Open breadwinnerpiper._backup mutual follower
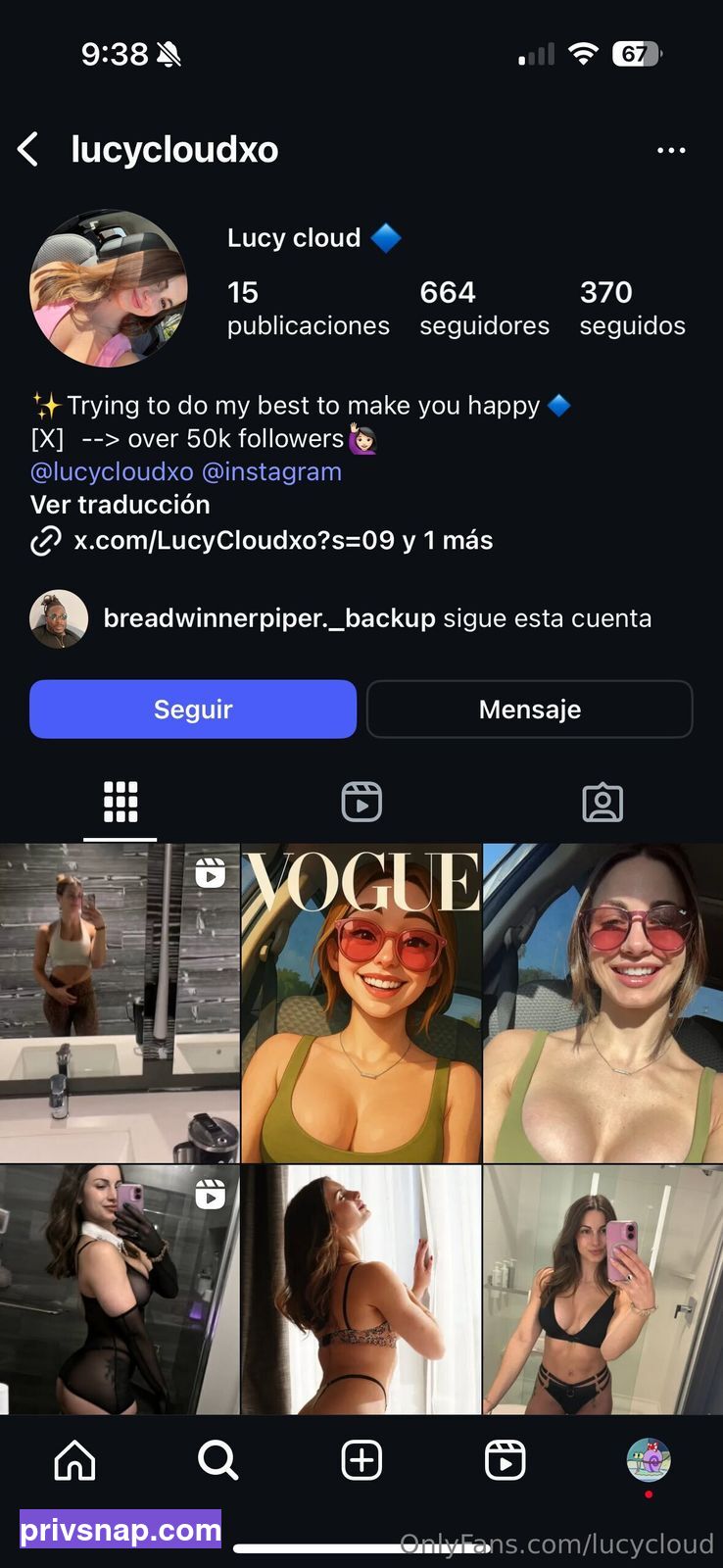 click(x=268, y=618)
